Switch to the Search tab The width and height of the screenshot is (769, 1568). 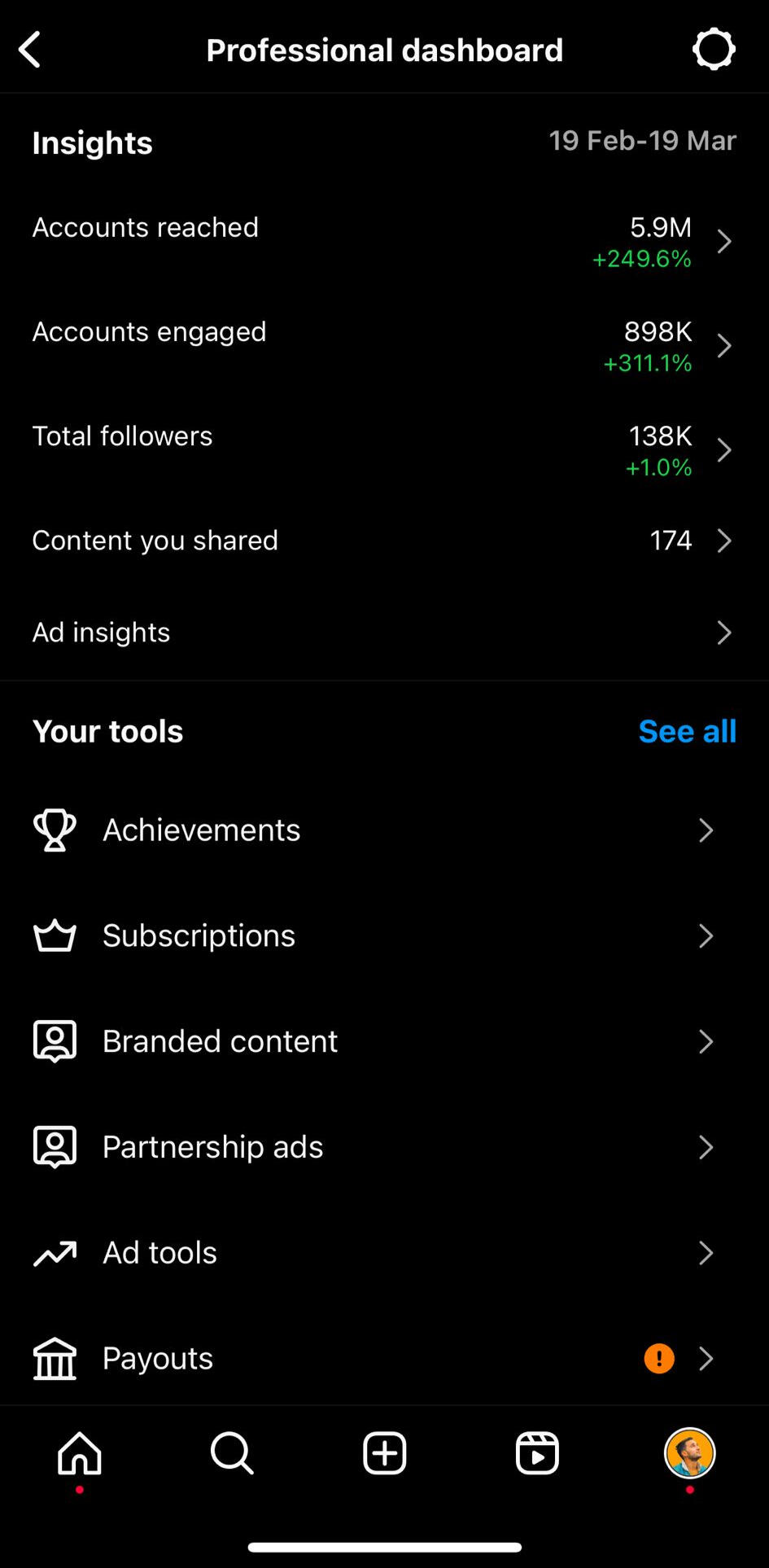(x=232, y=1453)
